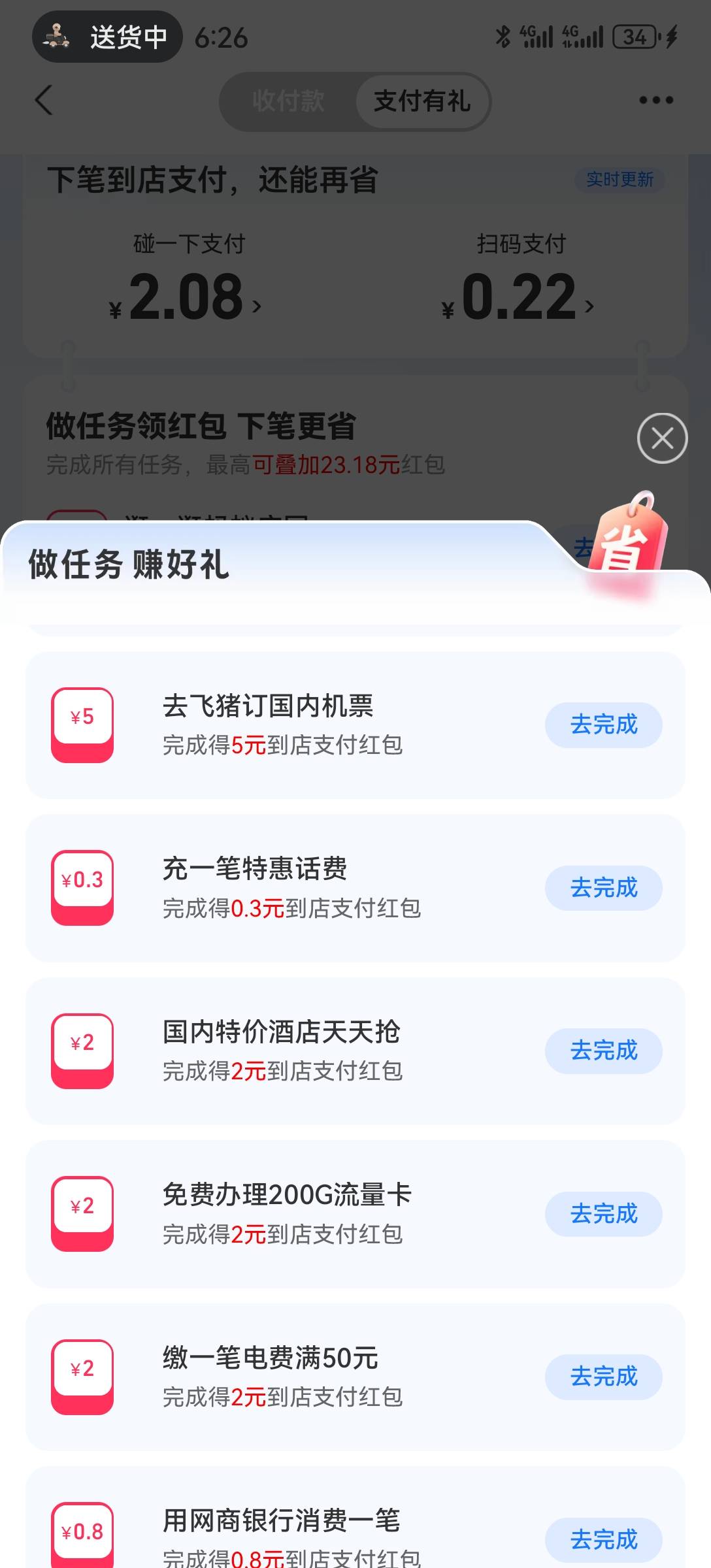Switch to the 收付款 tab
Viewport: 711px width, 1568px height.
pos(288,101)
